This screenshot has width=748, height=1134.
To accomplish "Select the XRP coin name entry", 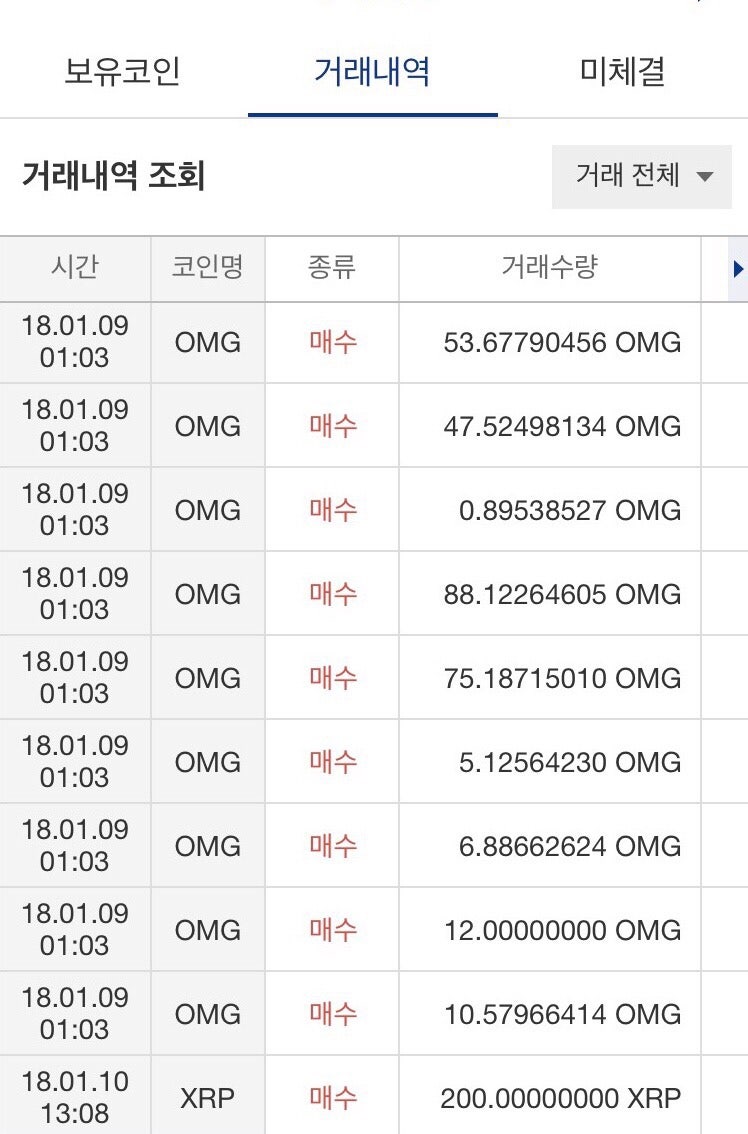I will tap(207, 1096).
